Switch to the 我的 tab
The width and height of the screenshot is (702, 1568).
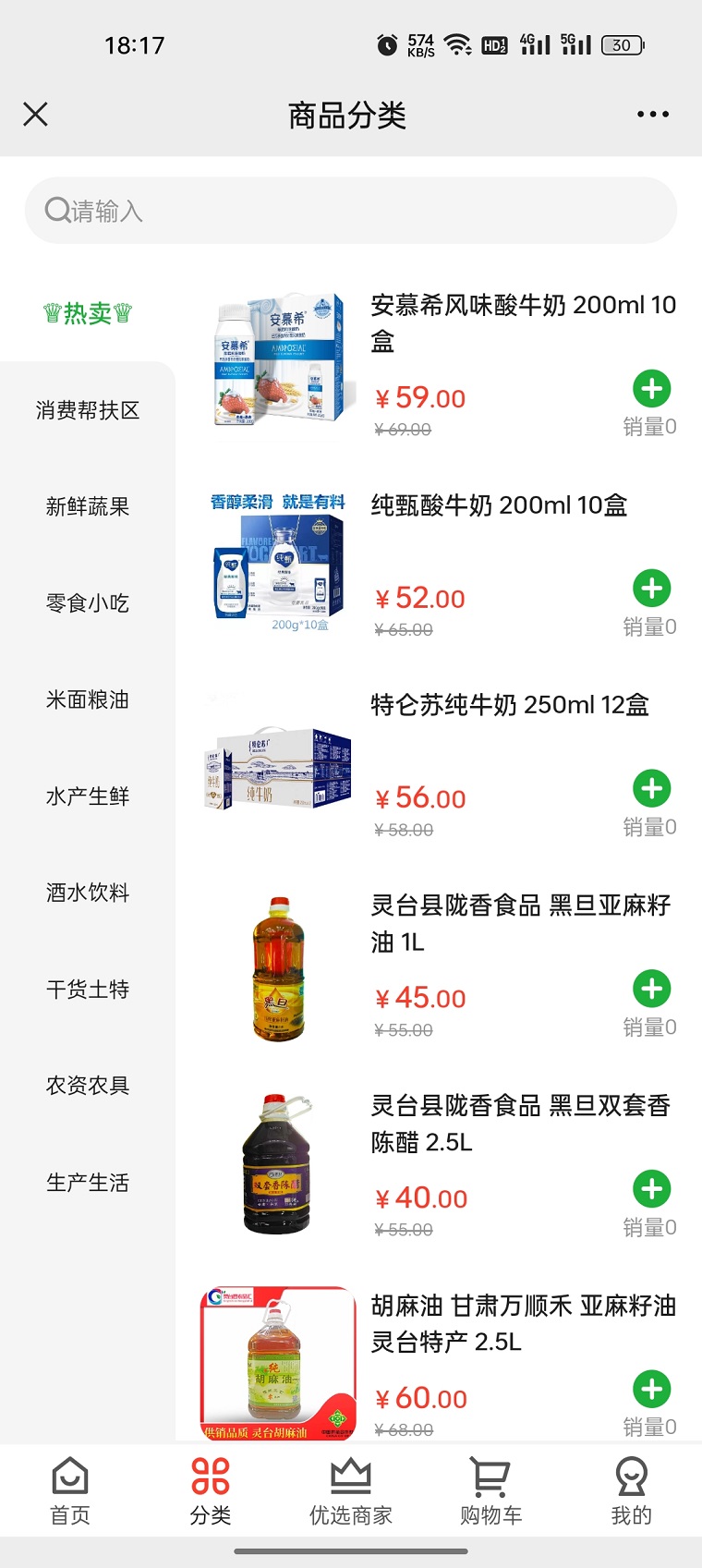pos(631,1490)
